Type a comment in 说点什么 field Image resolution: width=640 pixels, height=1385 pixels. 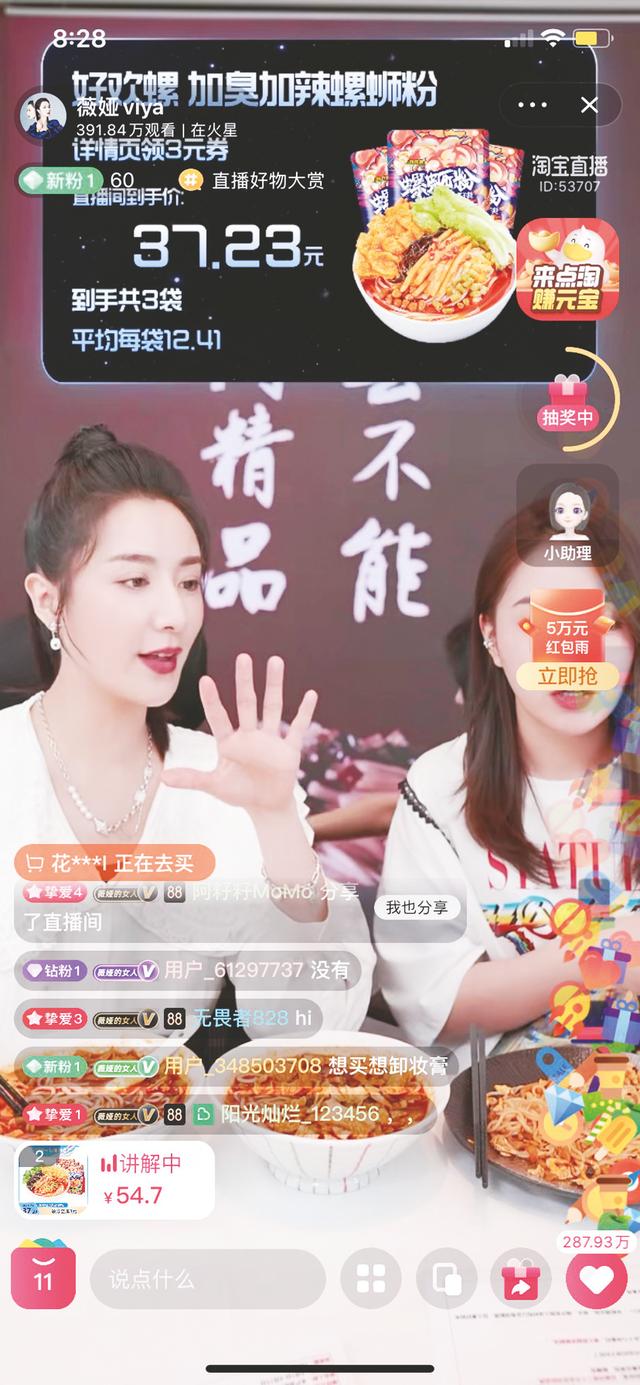click(x=208, y=1279)
